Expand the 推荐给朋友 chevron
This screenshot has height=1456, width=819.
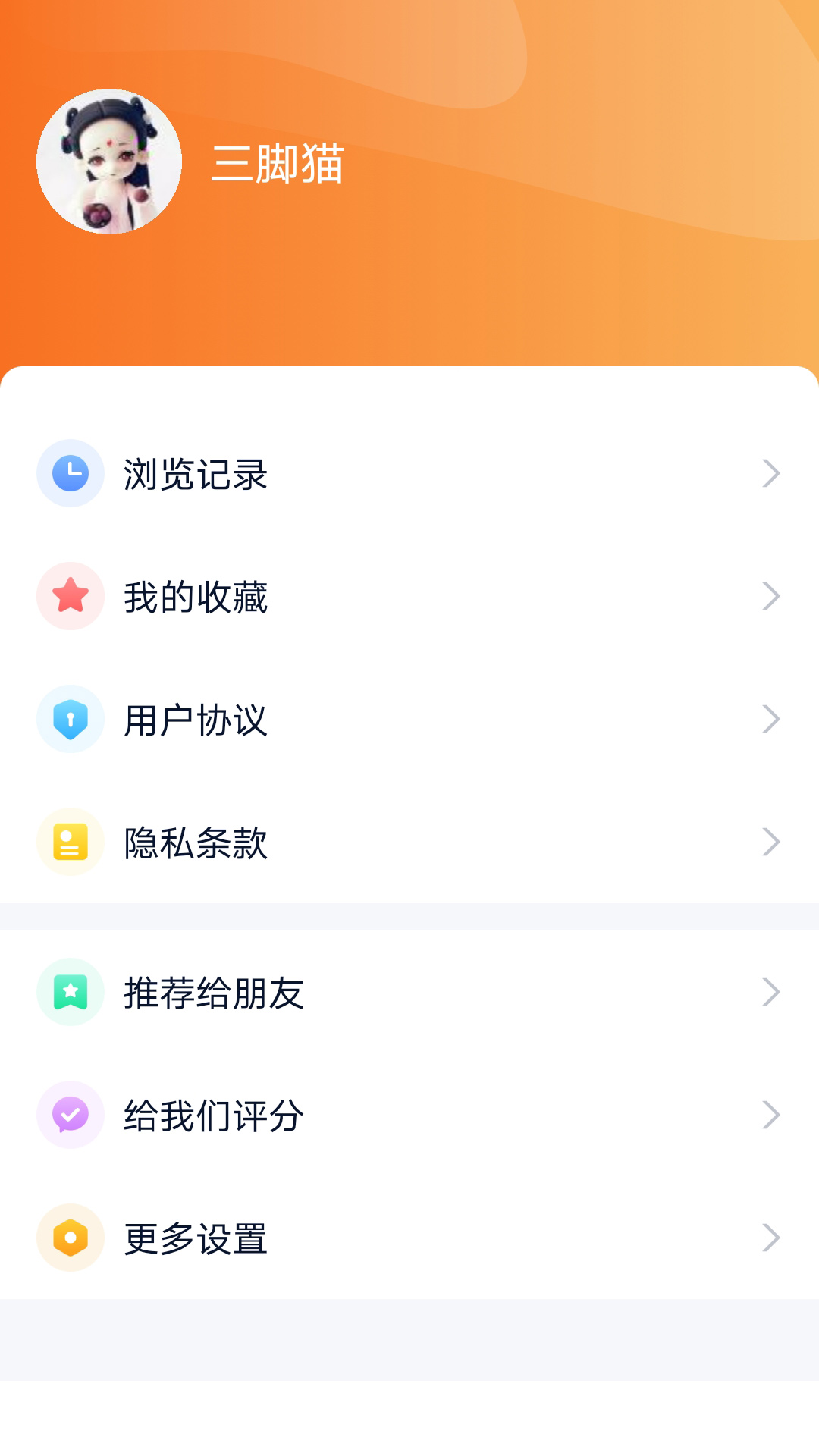click(x=770, y=991)
